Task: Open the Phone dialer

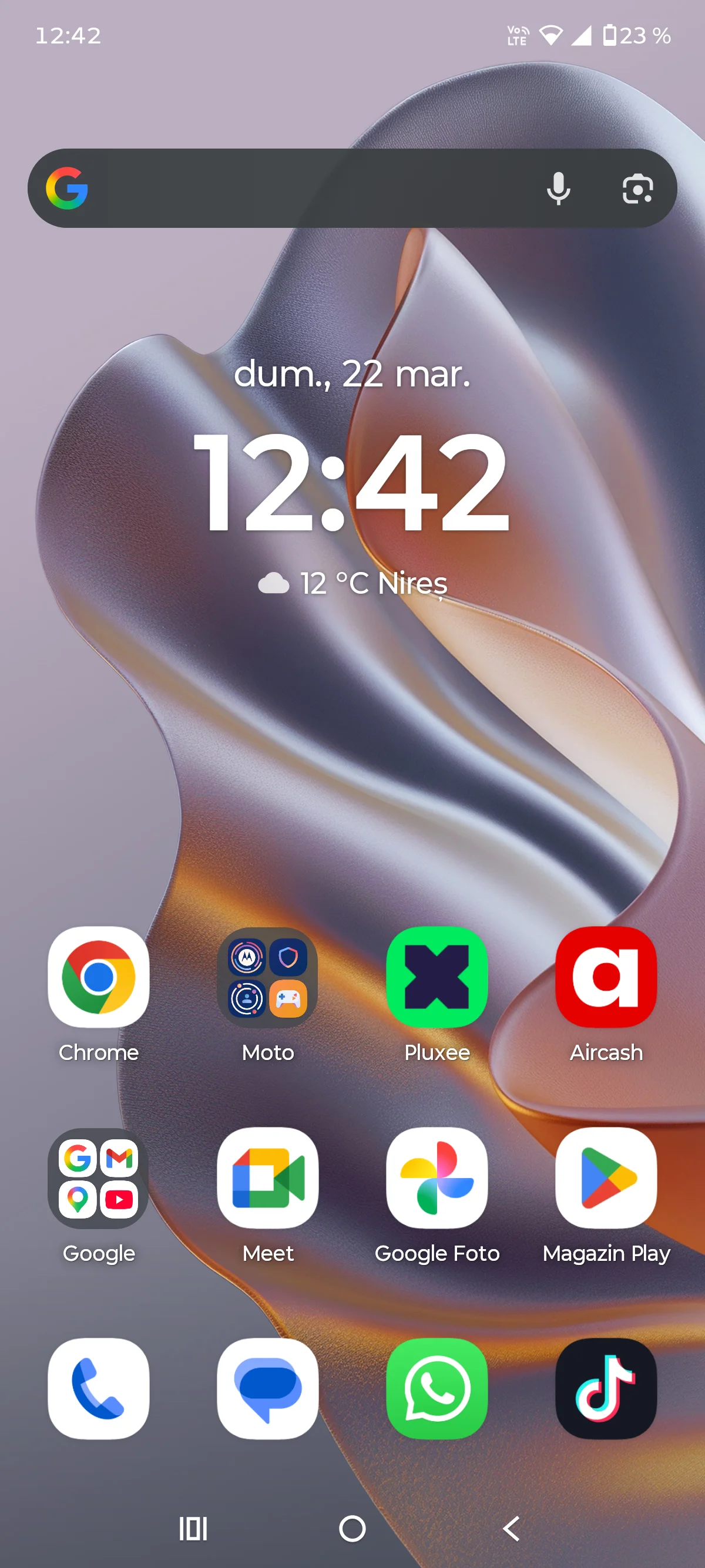Action: pyautogui.click(x=99, y=1388)
